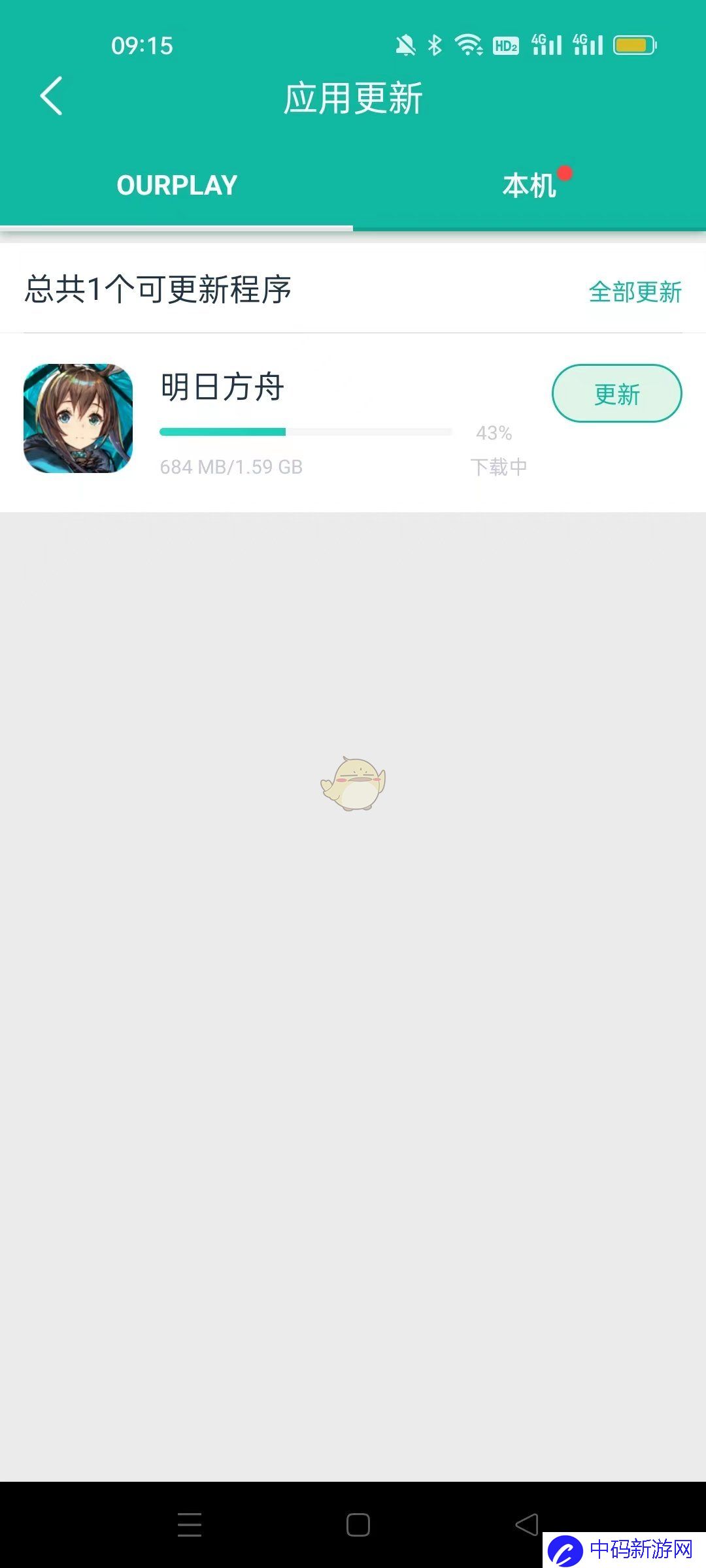Viewport: 706px width, 1568px height.
Task: Go to the home screen
Action: coord(358,1524)
